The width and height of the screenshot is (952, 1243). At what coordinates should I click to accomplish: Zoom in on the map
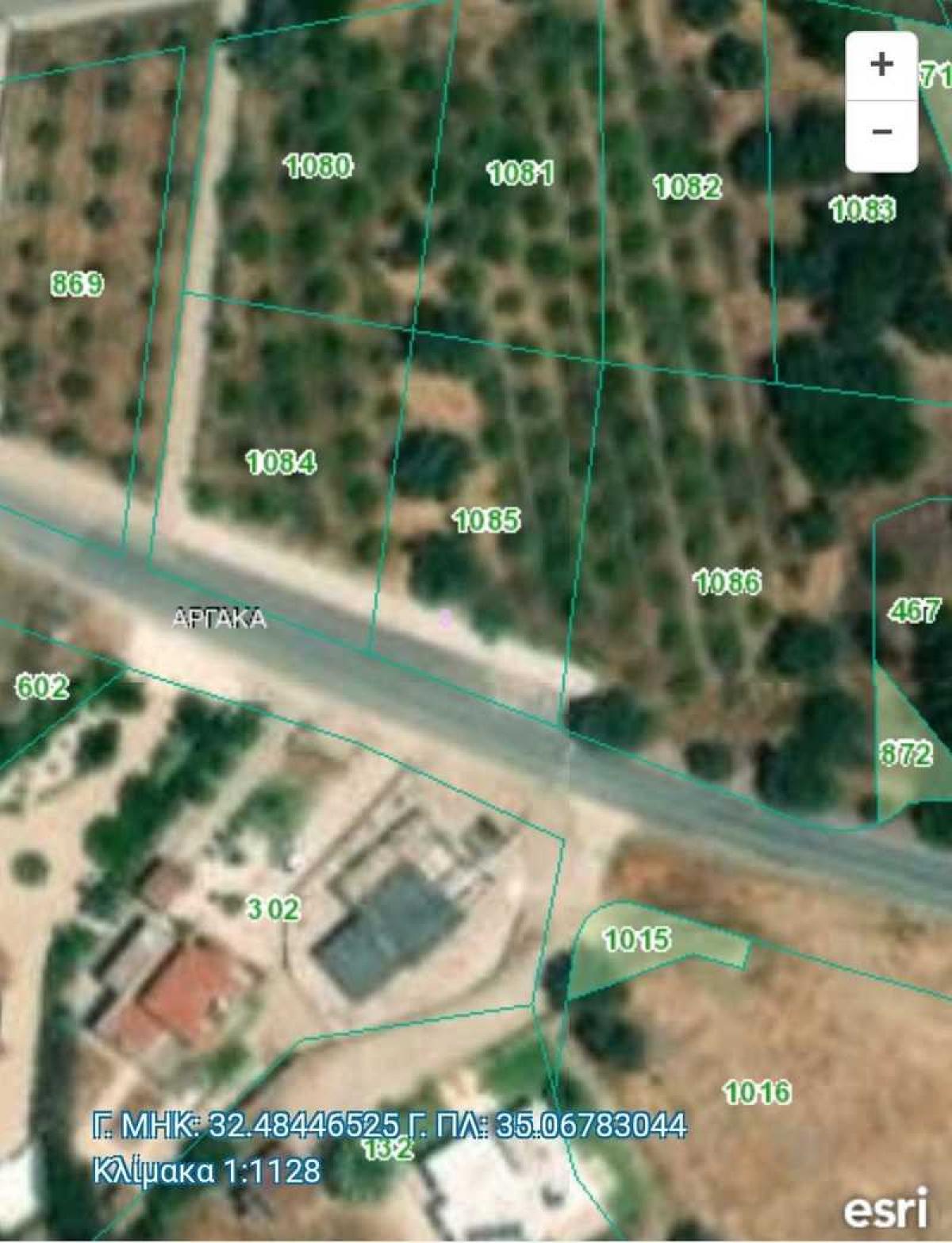881,65
